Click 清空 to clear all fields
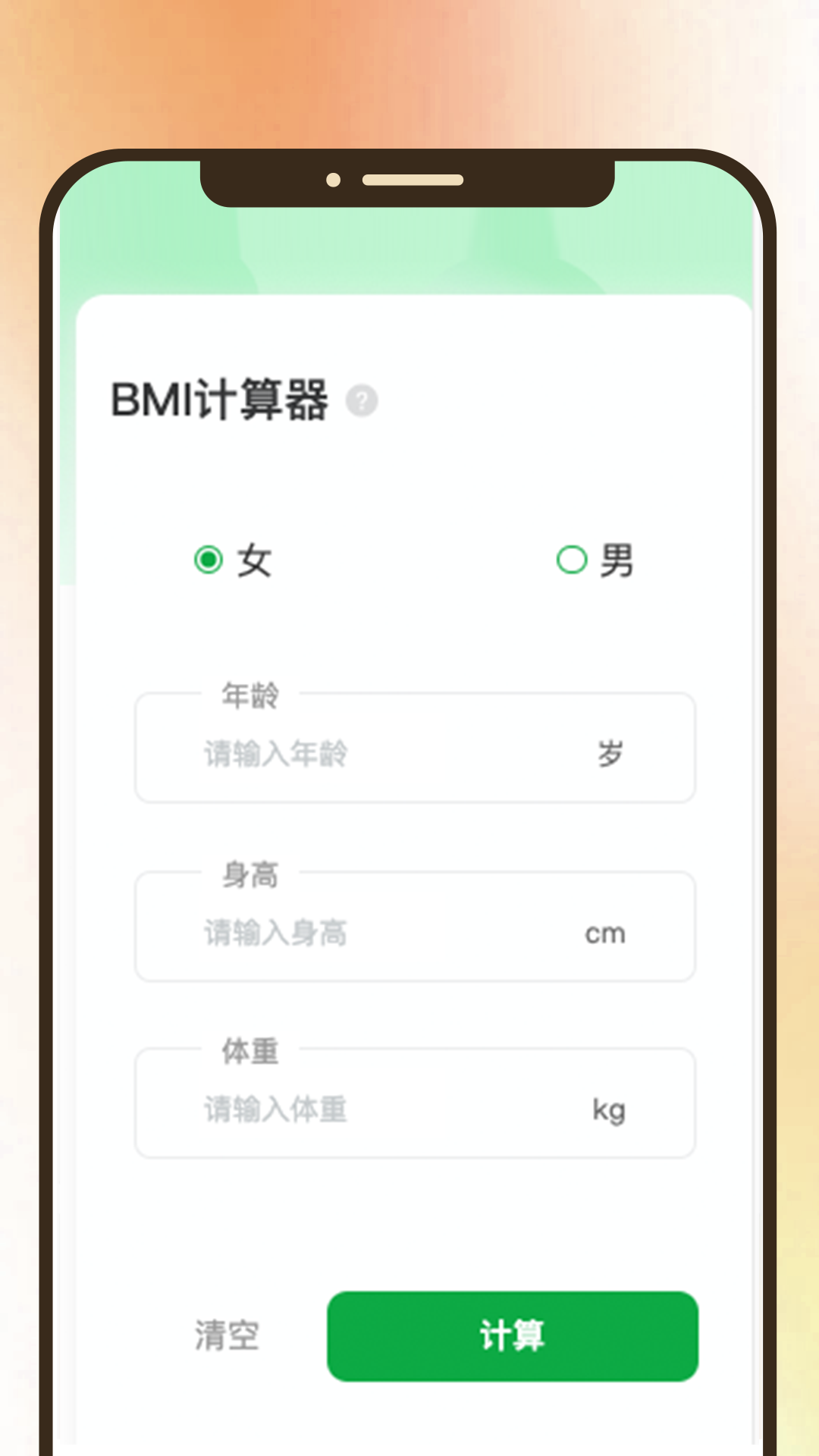Screen dimensions: 819x1456 coord(225,1337)
